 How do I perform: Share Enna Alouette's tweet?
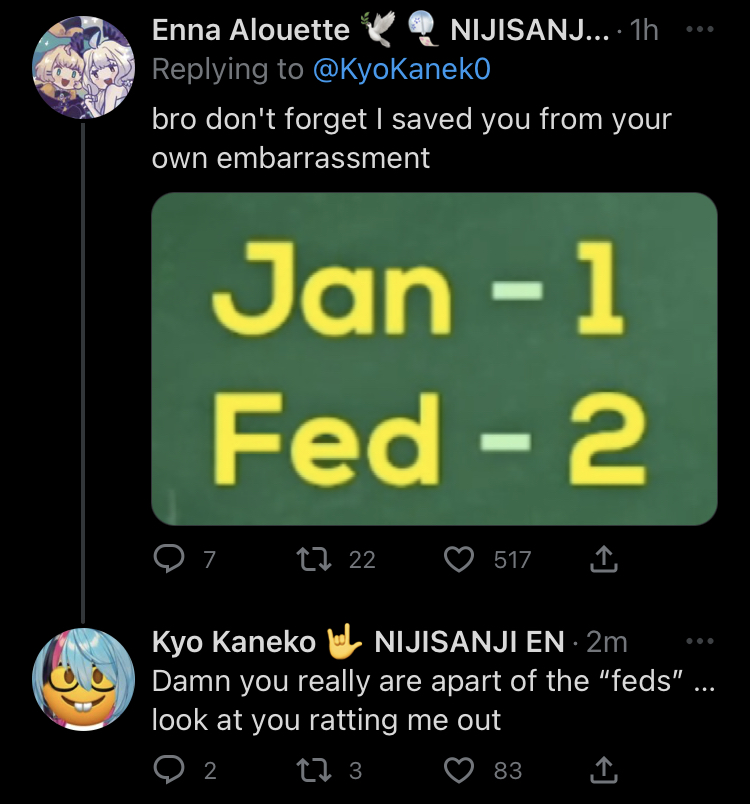(602, 560)
